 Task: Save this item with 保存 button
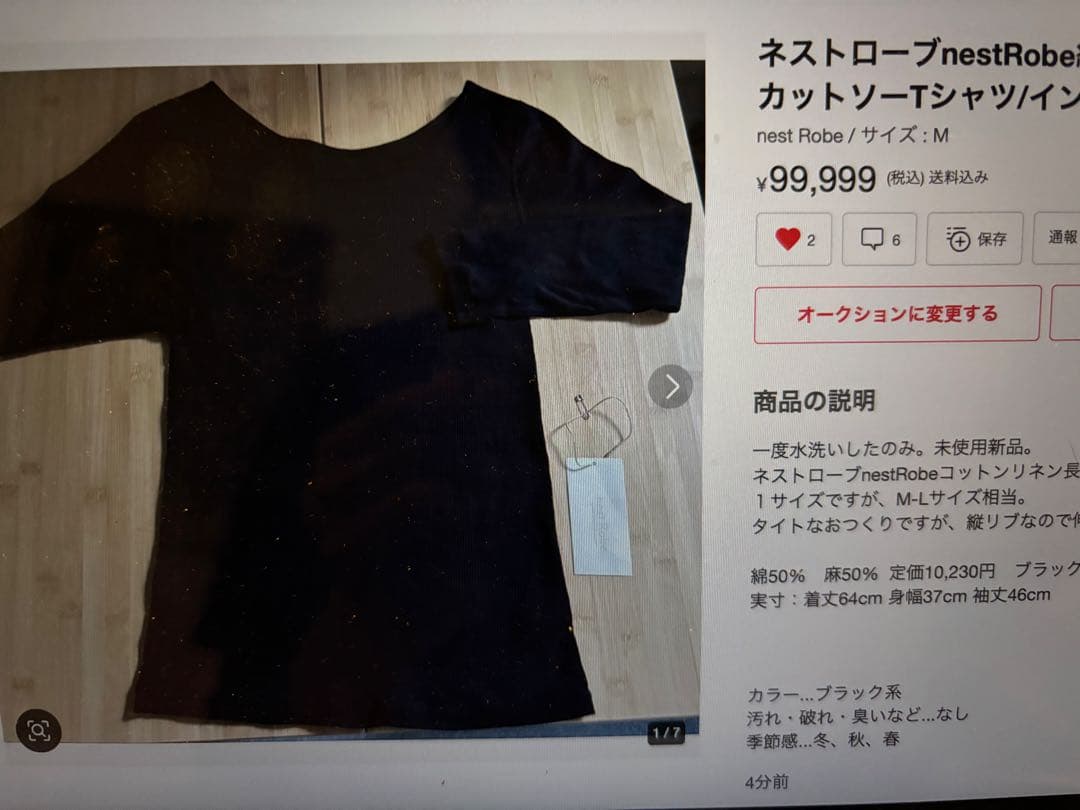[974, 239]
